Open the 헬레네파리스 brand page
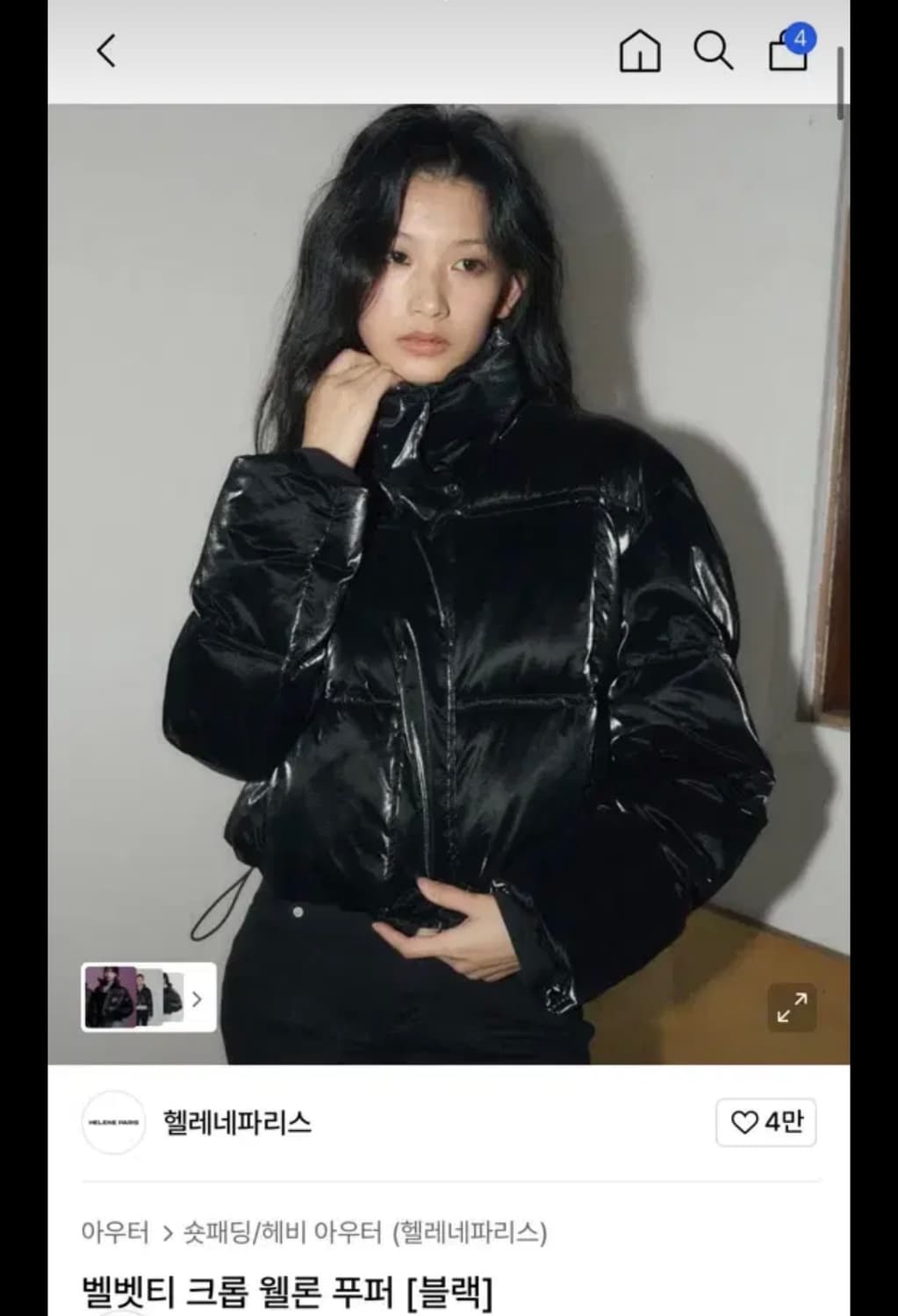898x1316 pixels. [238, 1121]
